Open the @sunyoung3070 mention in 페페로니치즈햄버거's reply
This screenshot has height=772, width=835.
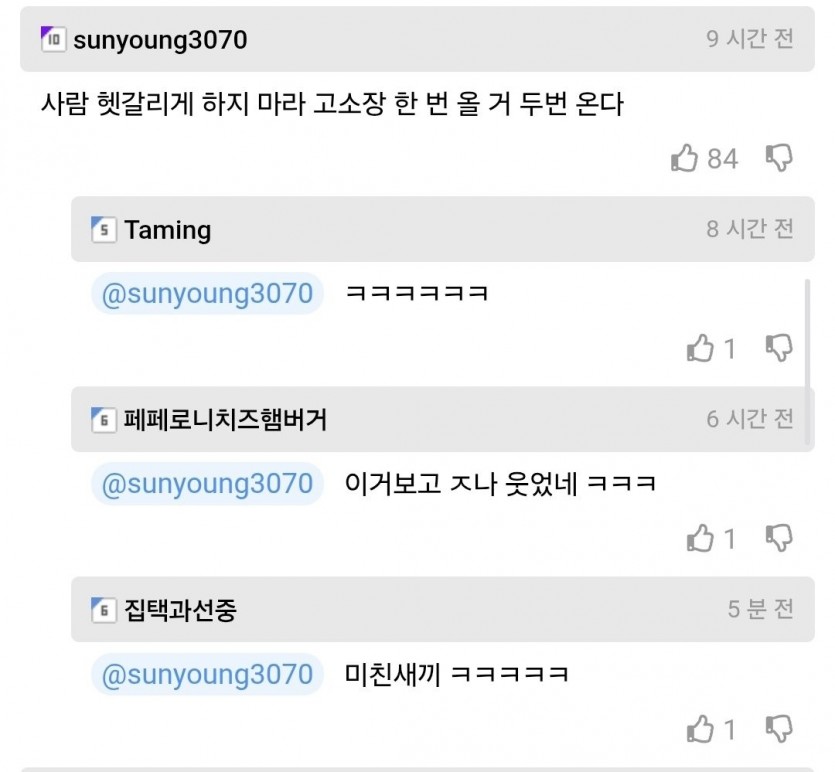coord(207,484)
